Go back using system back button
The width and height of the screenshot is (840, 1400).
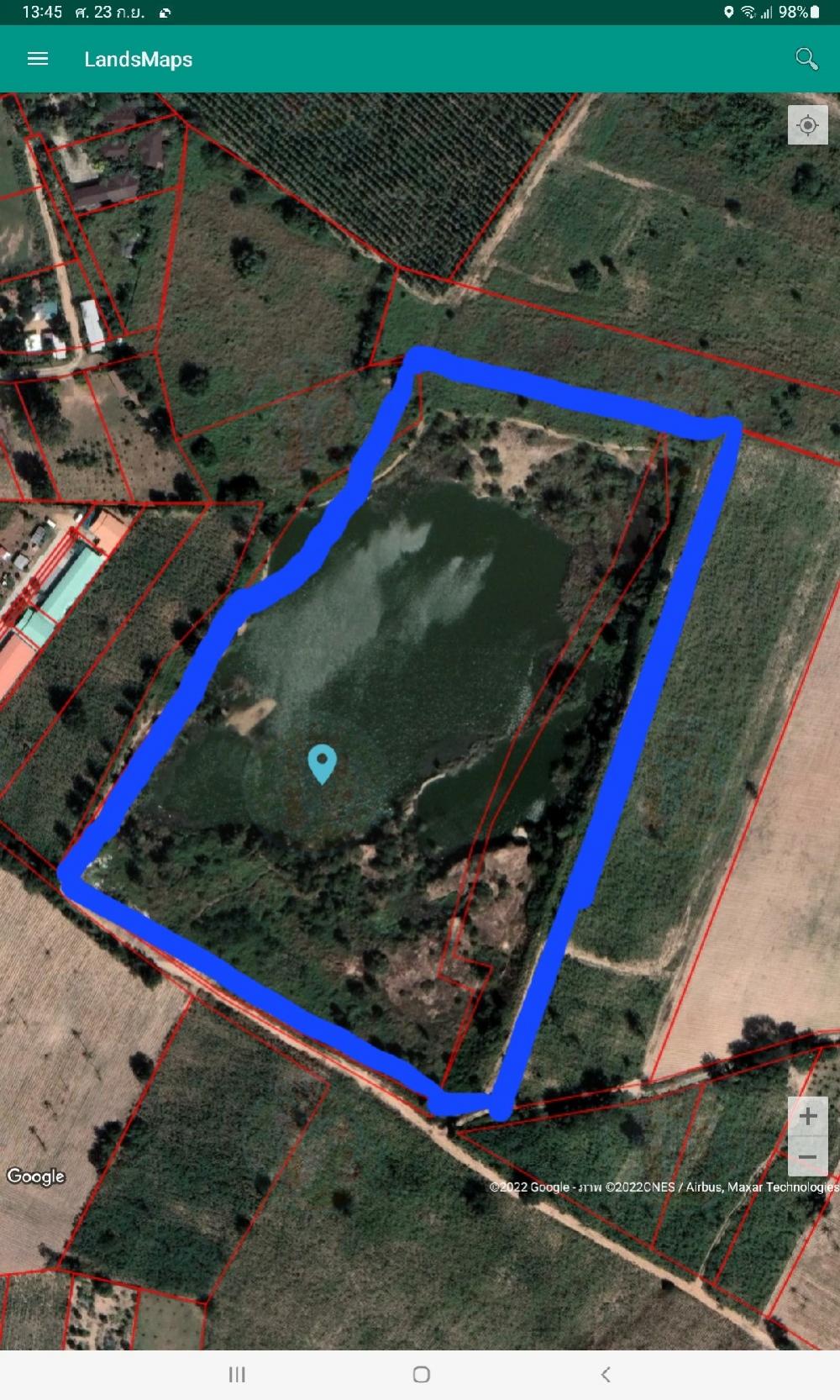point(606,1375)
